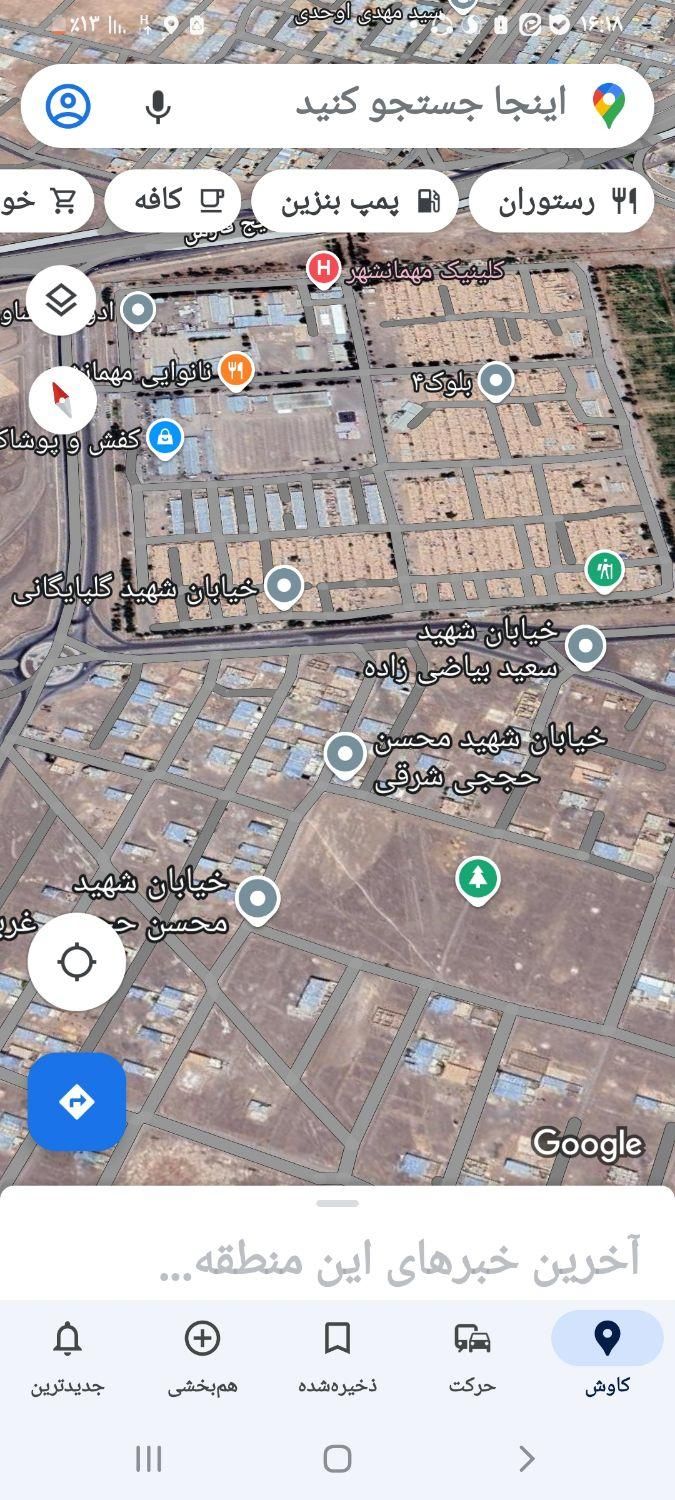Start voice search with the microphone
Screen dimensions: 675x1500
point(158,106)
